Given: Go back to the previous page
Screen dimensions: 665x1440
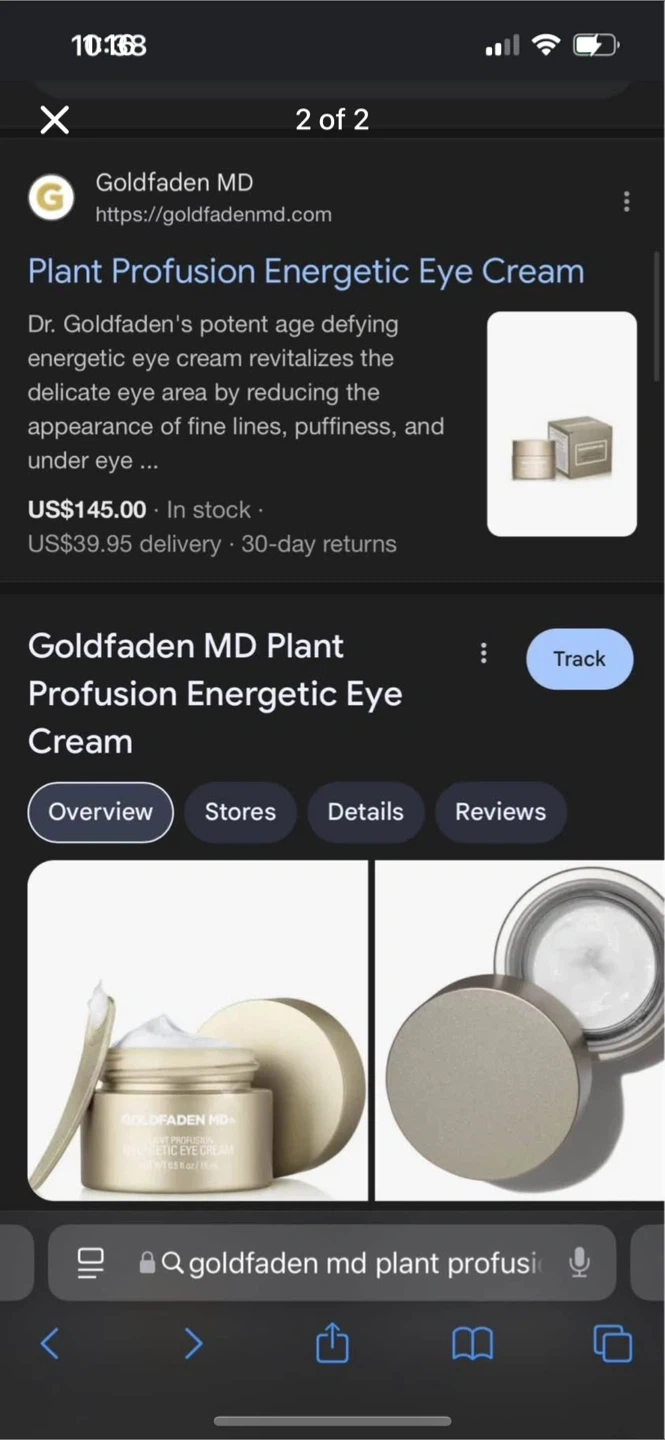Looking at the screenshot, I should click(50, 1344).
